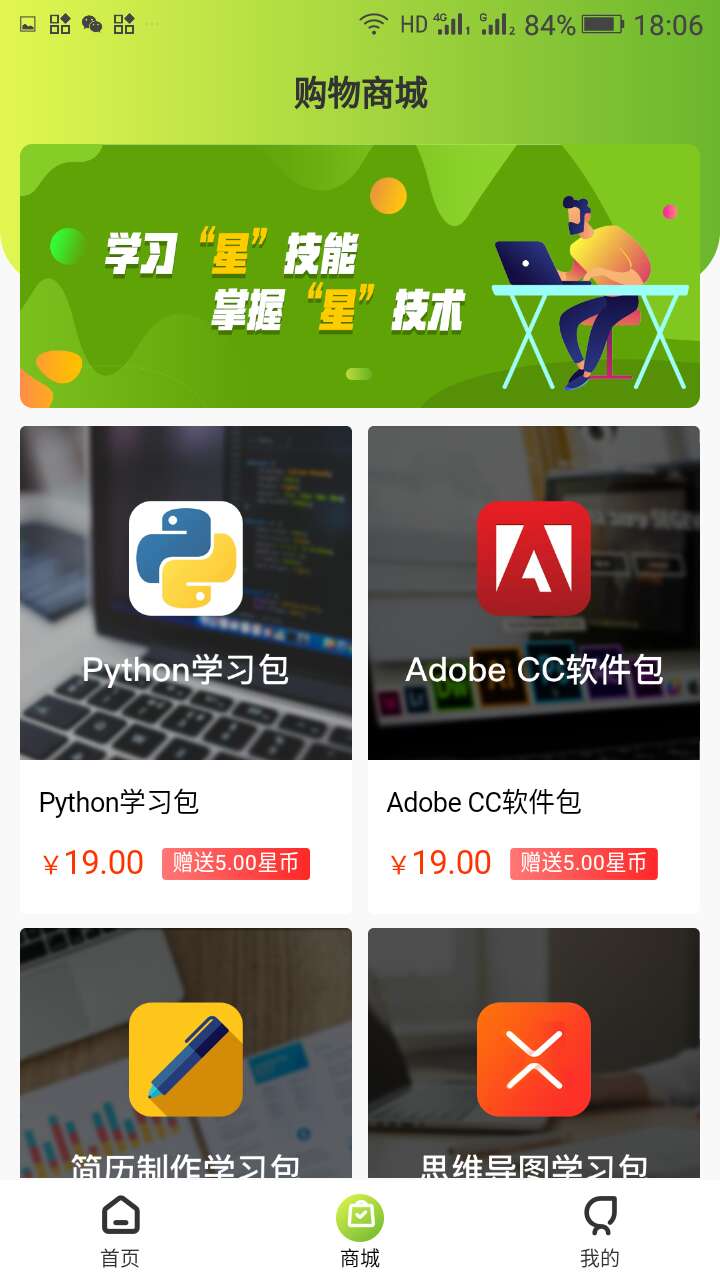
Task: Select the 商城 tab
Action: (360, 1230)
